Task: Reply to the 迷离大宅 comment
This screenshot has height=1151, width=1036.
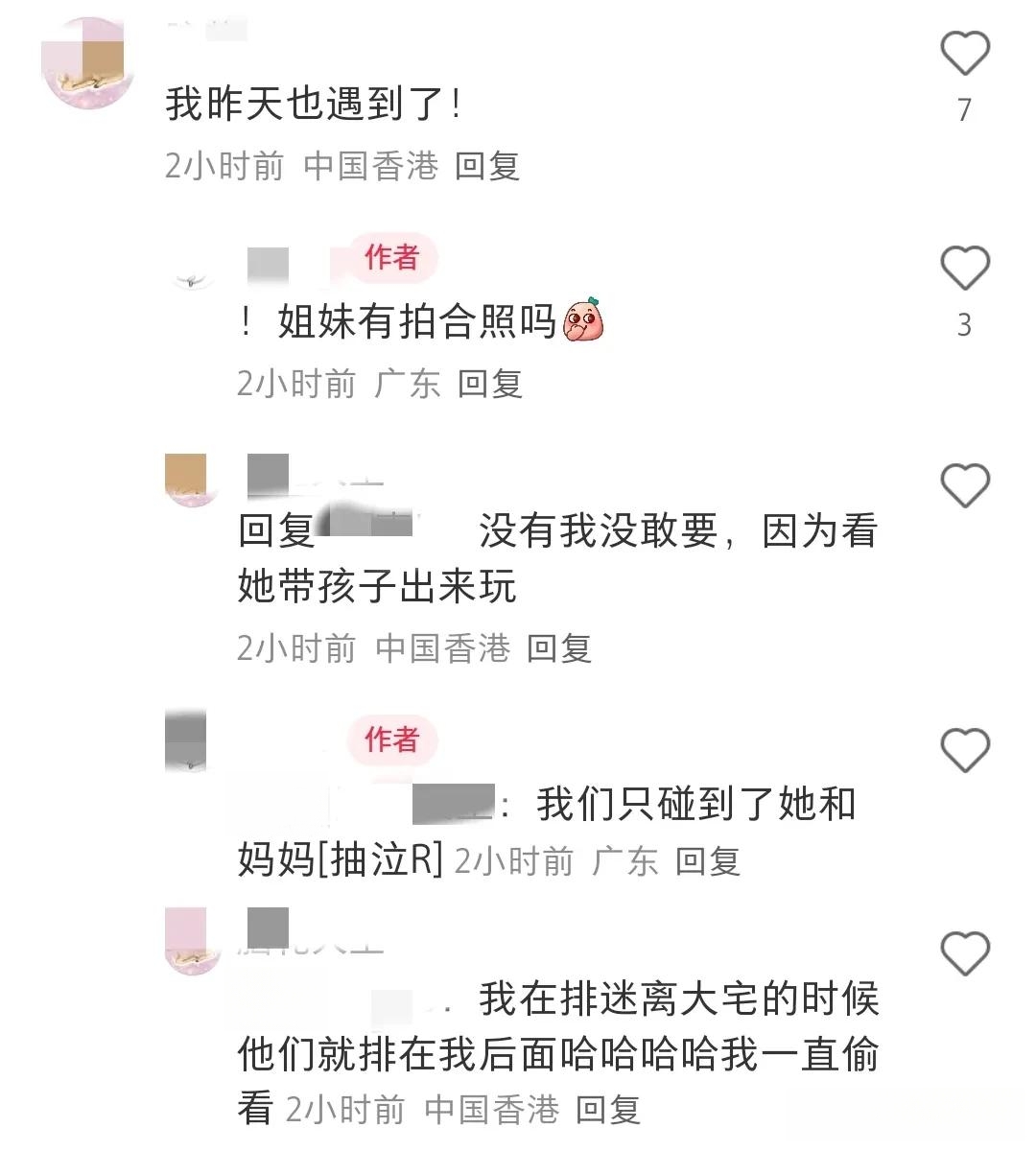Action: [x=608, y=1110]
